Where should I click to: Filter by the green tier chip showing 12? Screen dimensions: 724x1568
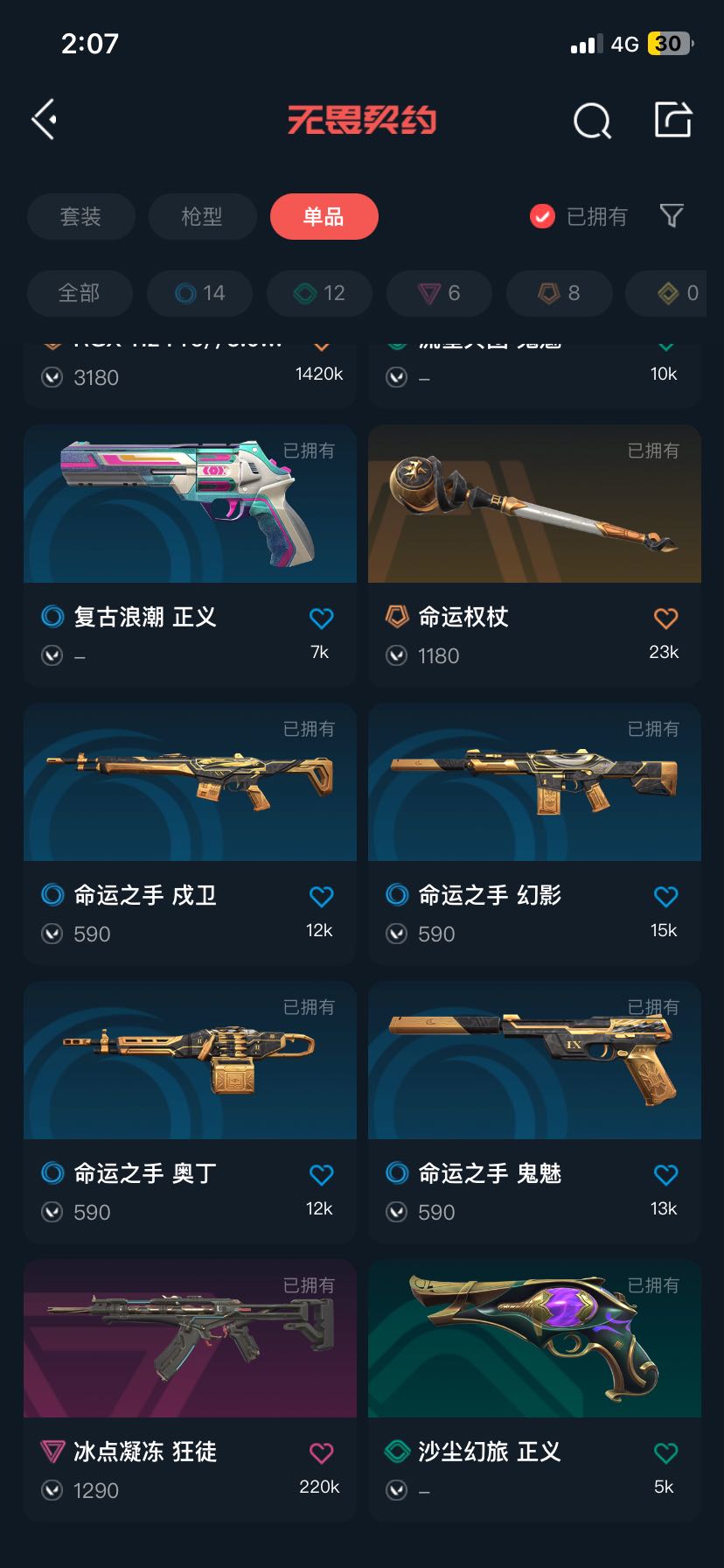coord(320,293)
